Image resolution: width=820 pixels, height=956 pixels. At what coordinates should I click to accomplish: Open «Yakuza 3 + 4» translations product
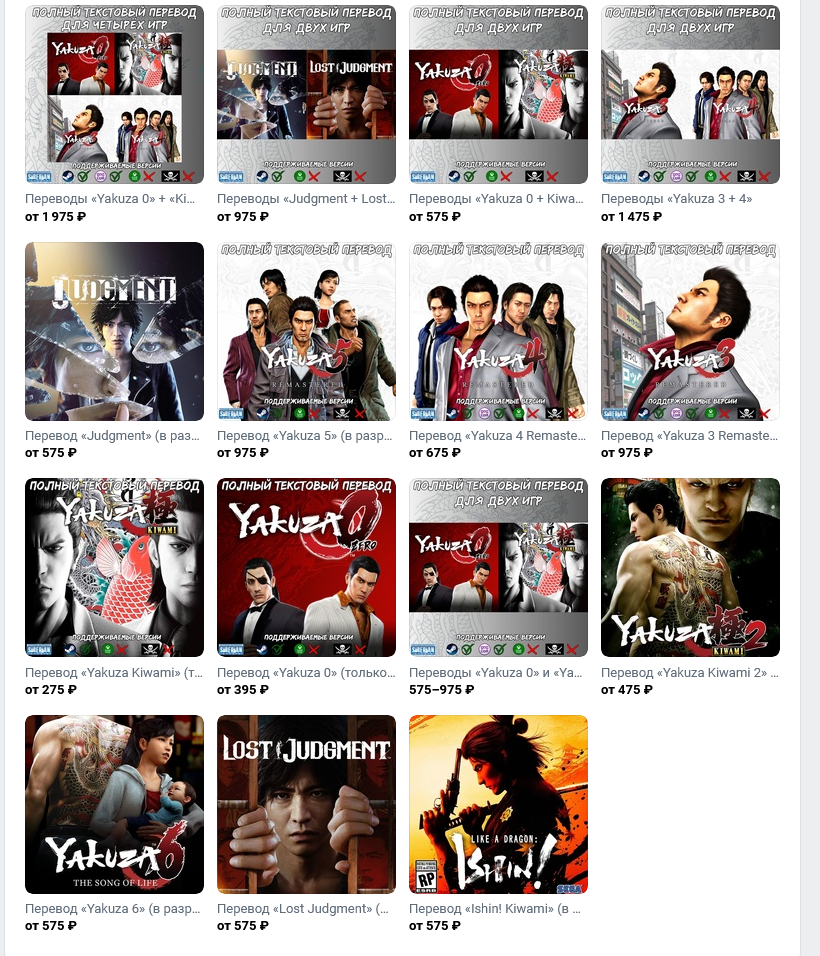[x=690, y=95]
